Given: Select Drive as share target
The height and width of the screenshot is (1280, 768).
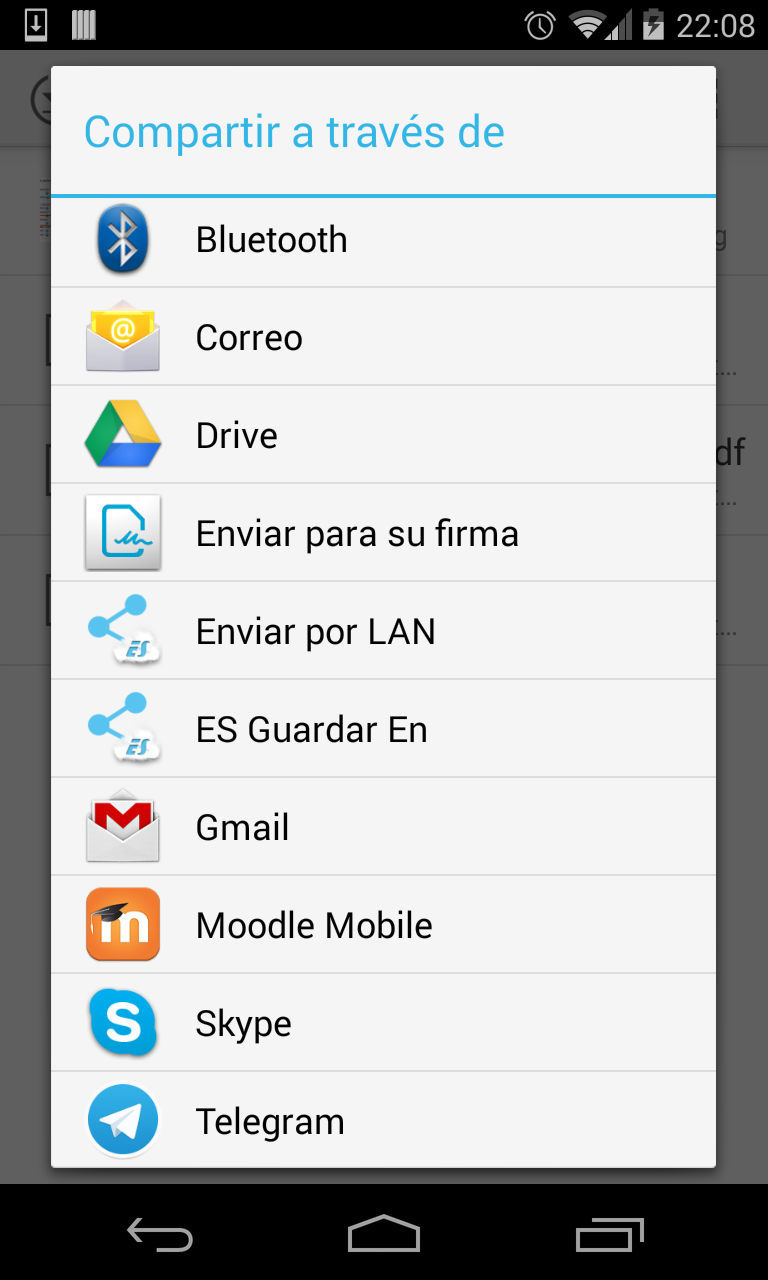Looking at the screenshot, I should pos(383,435).
